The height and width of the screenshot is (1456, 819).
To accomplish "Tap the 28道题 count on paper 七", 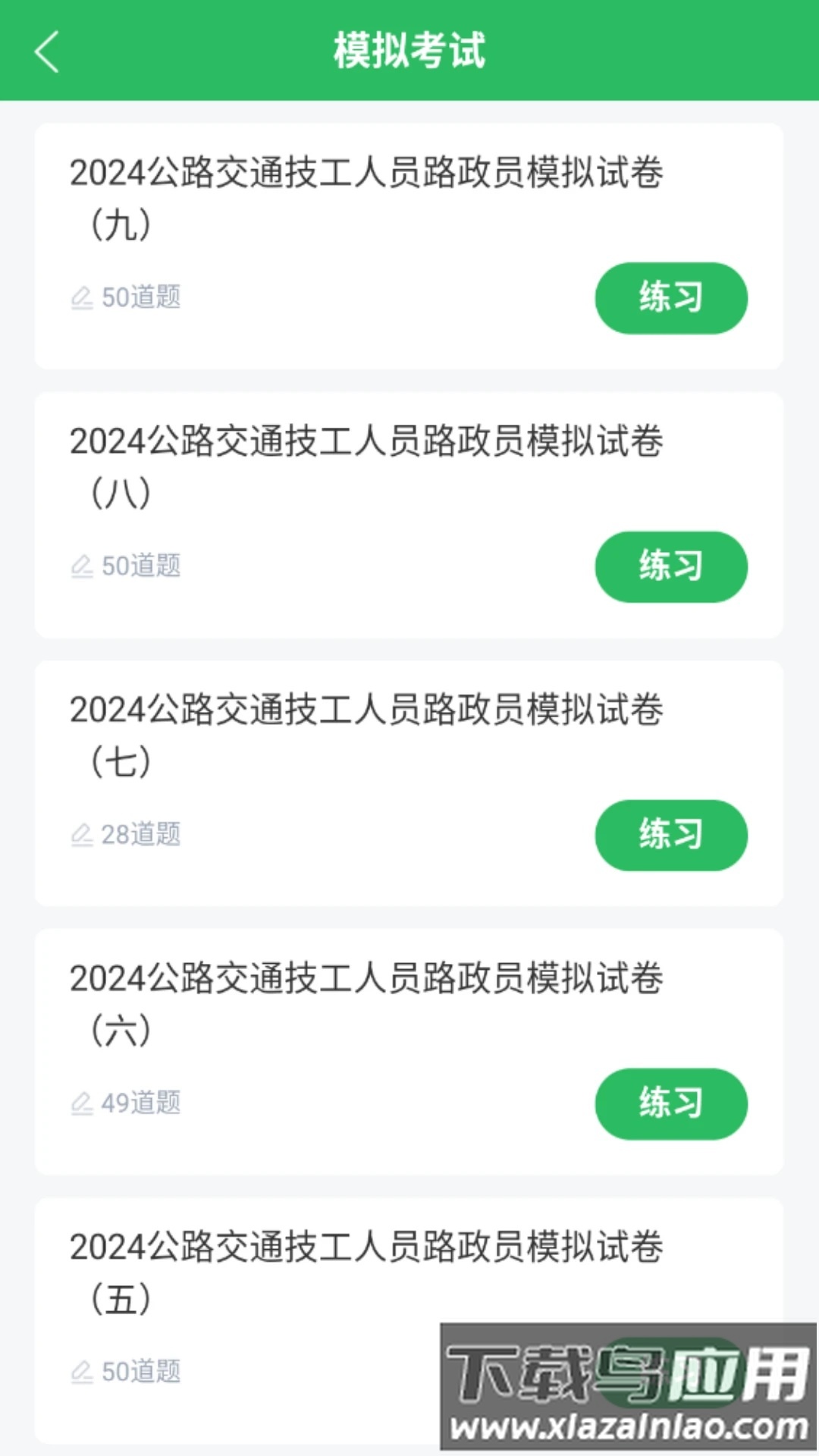I will pos(142,835).
